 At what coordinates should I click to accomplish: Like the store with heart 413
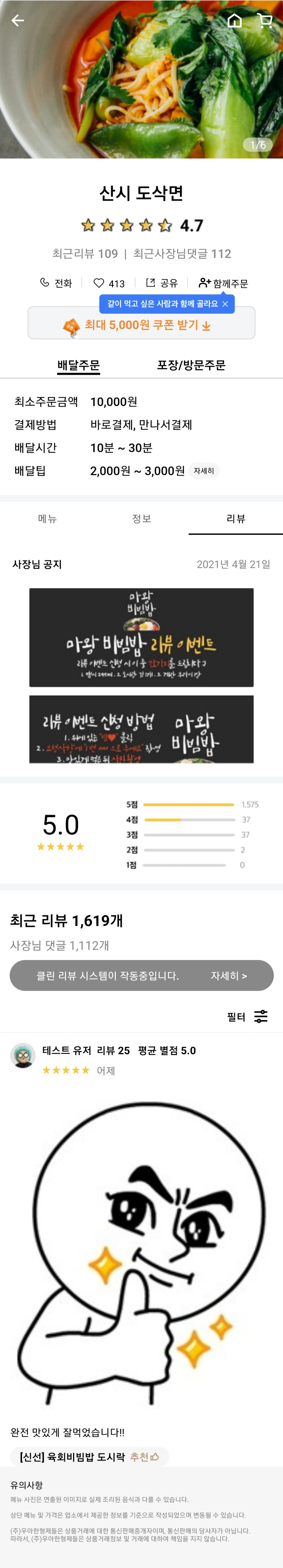109,283
